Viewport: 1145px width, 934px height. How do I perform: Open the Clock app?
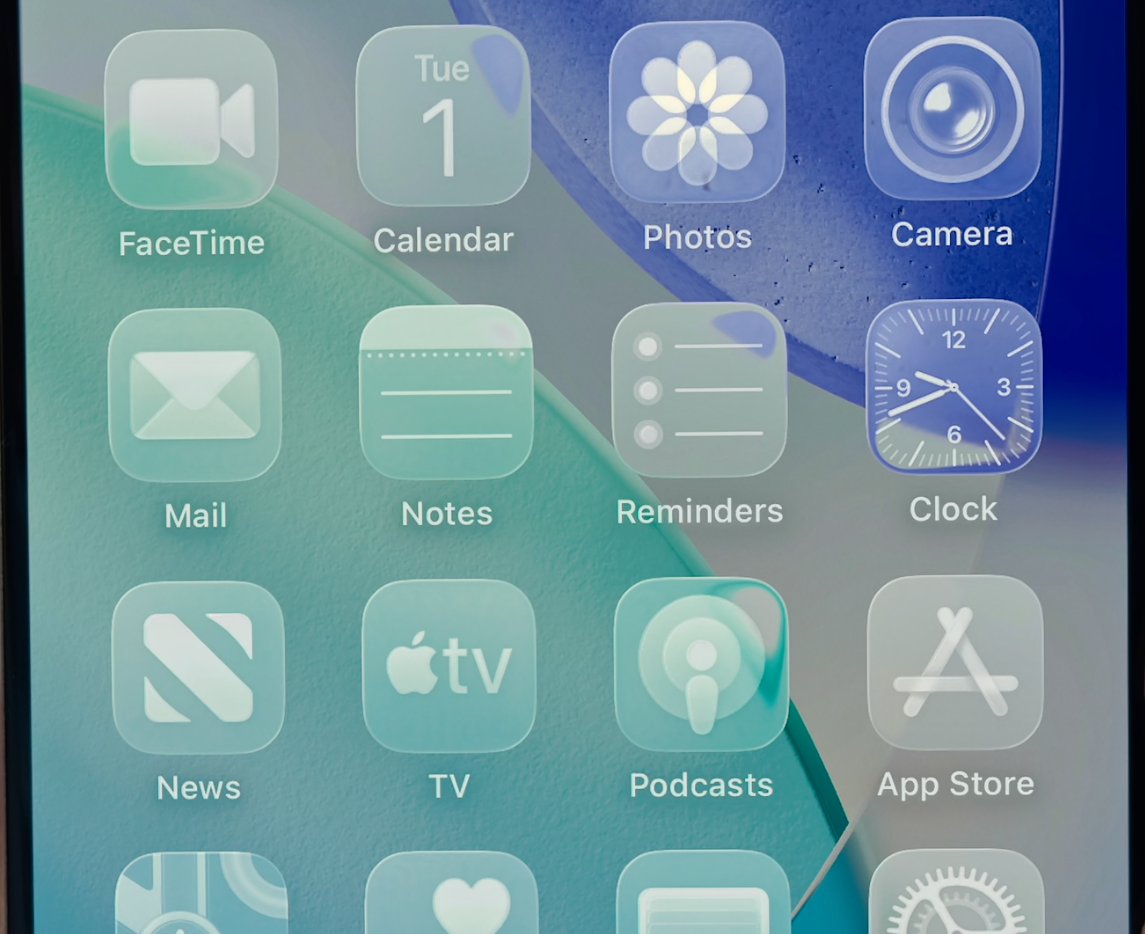(954, 386)
